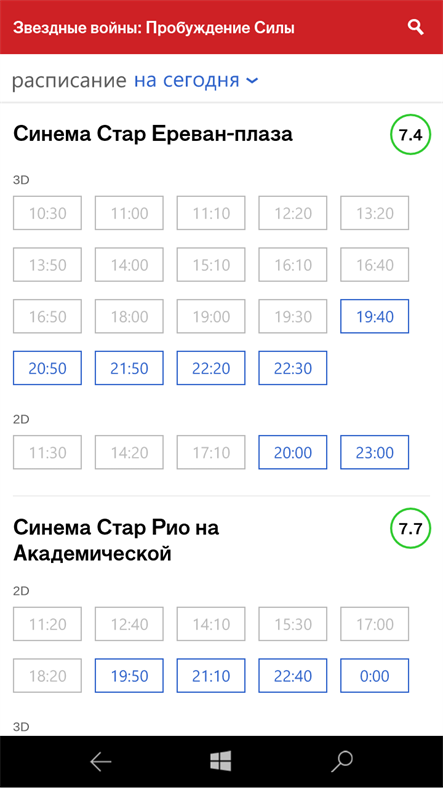Expand the "на сегодня" schedule date dropdown
This screenshot has height=788, width=443.
pos(196,80)
